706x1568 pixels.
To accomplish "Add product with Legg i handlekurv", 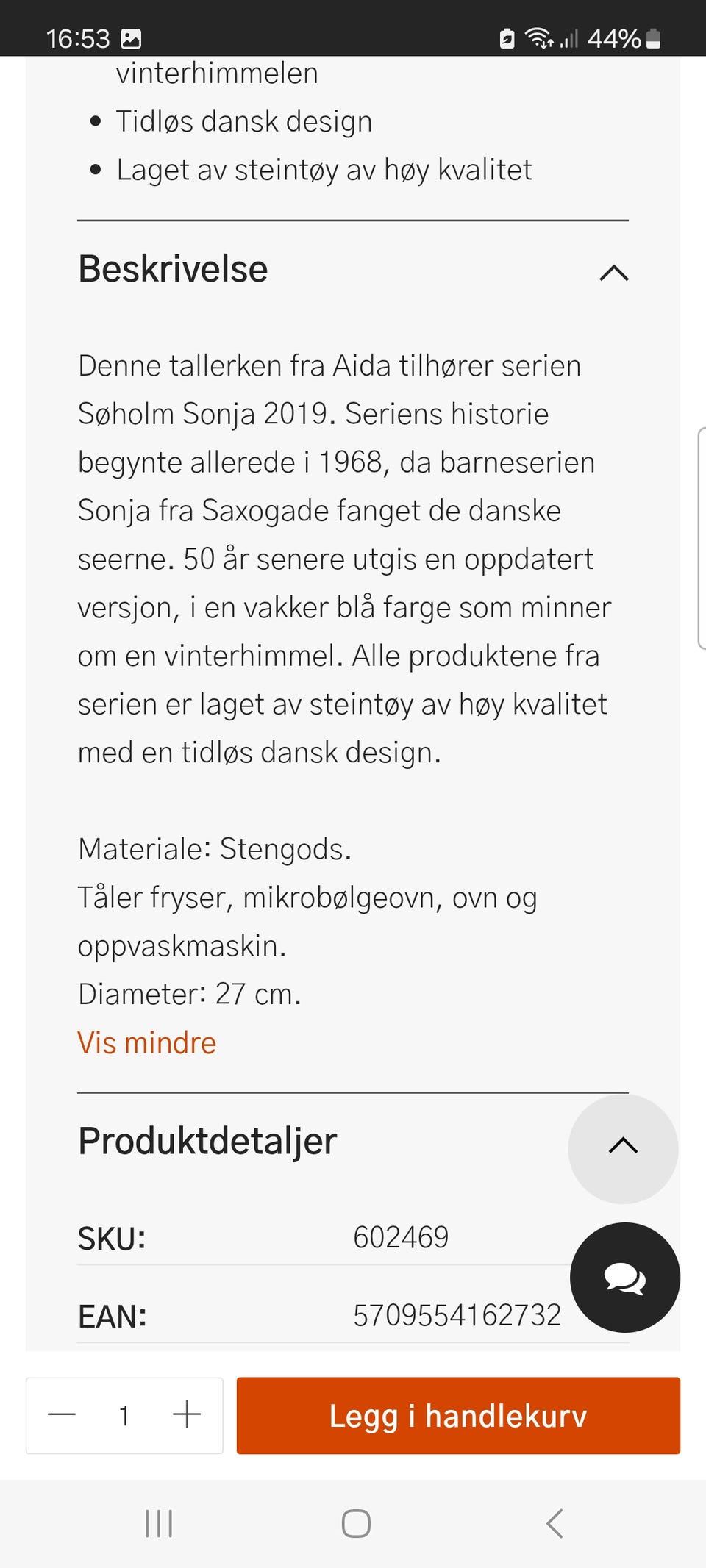I will 457,1416.
